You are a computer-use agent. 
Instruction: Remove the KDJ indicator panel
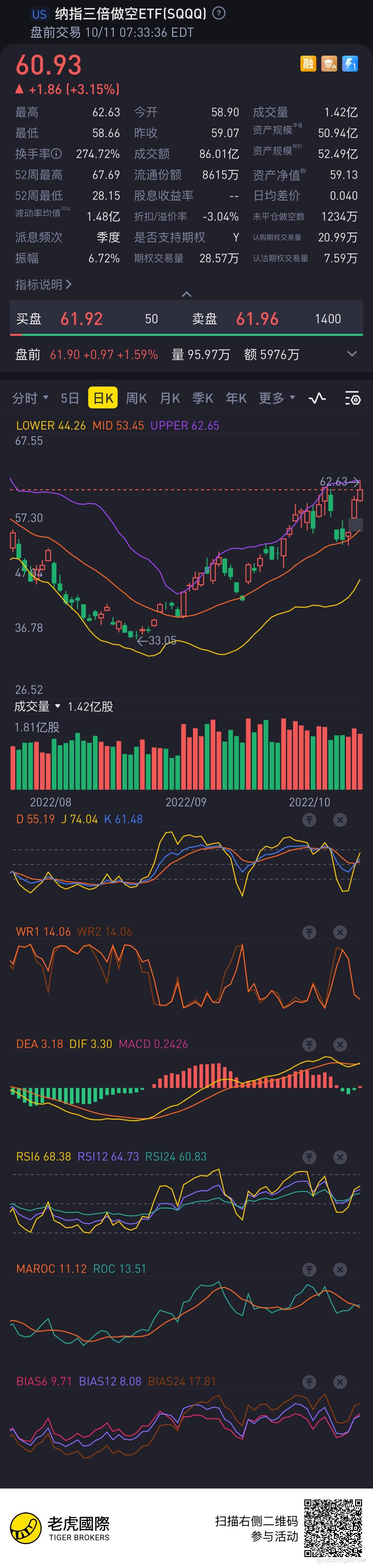[x=340, y=820]
